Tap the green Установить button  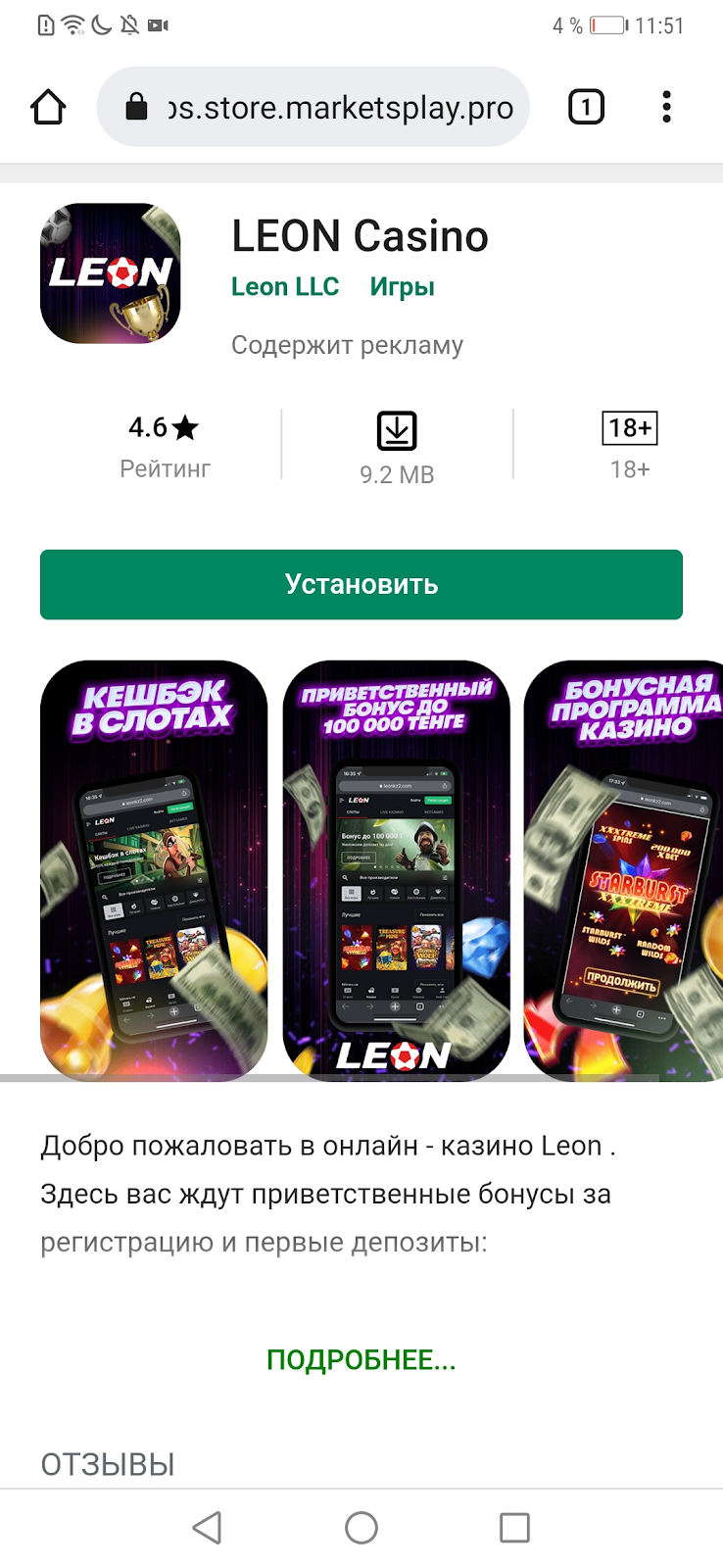tap(361, 584)
